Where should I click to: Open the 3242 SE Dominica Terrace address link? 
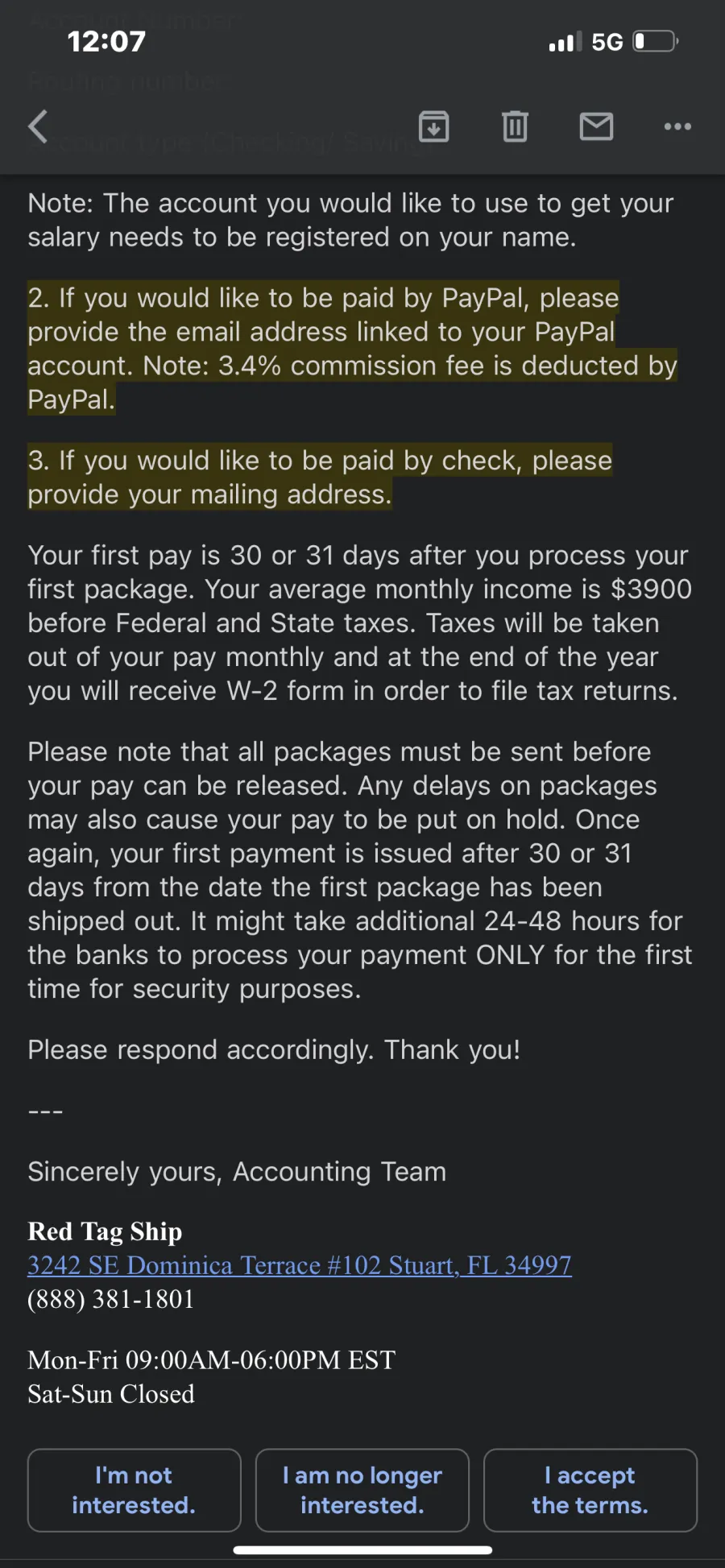click(x=300, y=1265)
